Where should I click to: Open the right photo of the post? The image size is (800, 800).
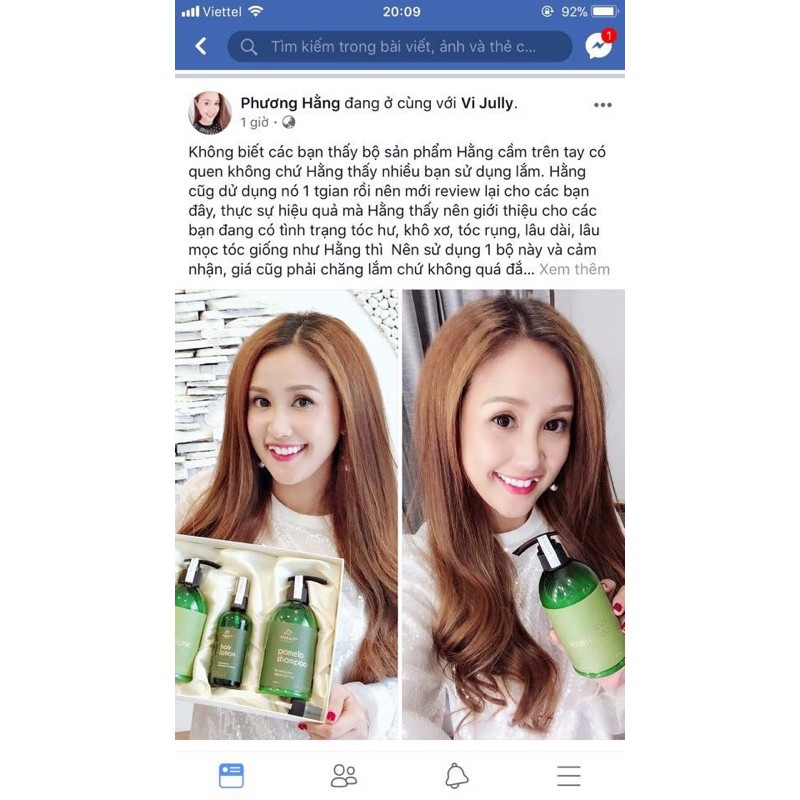[x=514, y=515]
